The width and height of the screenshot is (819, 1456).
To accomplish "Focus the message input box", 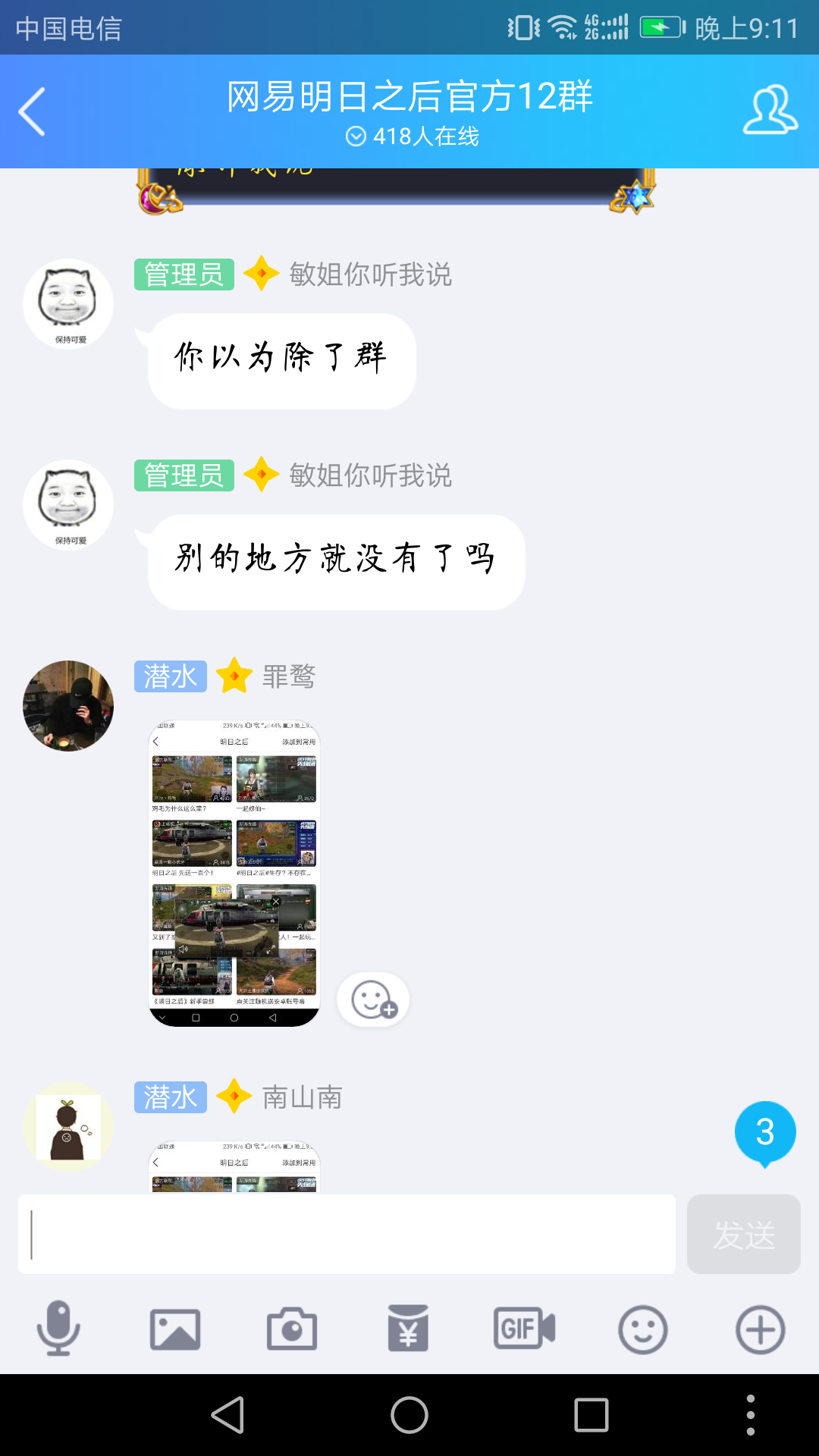I will (x=347, y=1234).
